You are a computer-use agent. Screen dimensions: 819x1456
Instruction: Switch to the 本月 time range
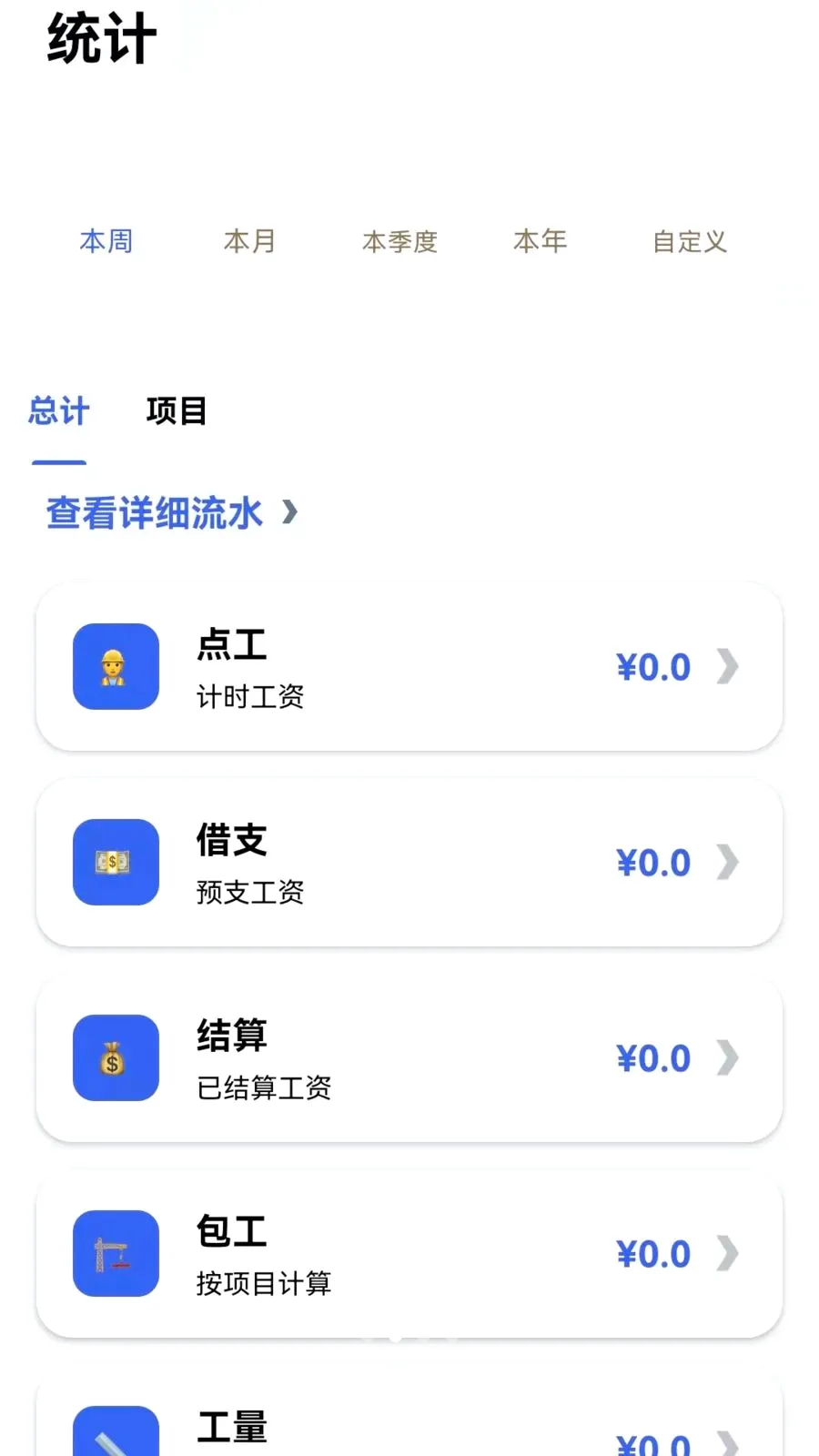pos(249,241)
